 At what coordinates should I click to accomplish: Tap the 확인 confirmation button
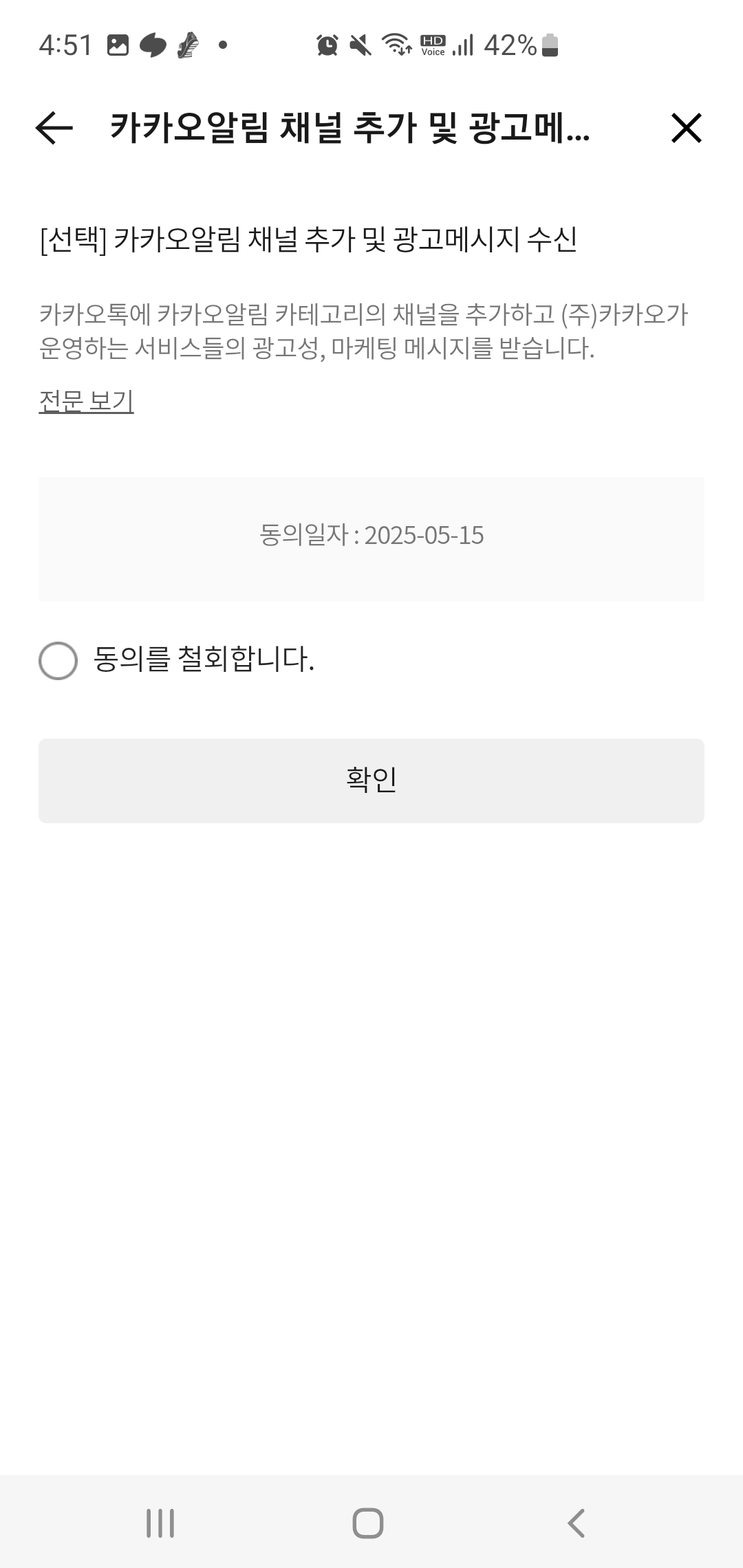tap(371, 779)
